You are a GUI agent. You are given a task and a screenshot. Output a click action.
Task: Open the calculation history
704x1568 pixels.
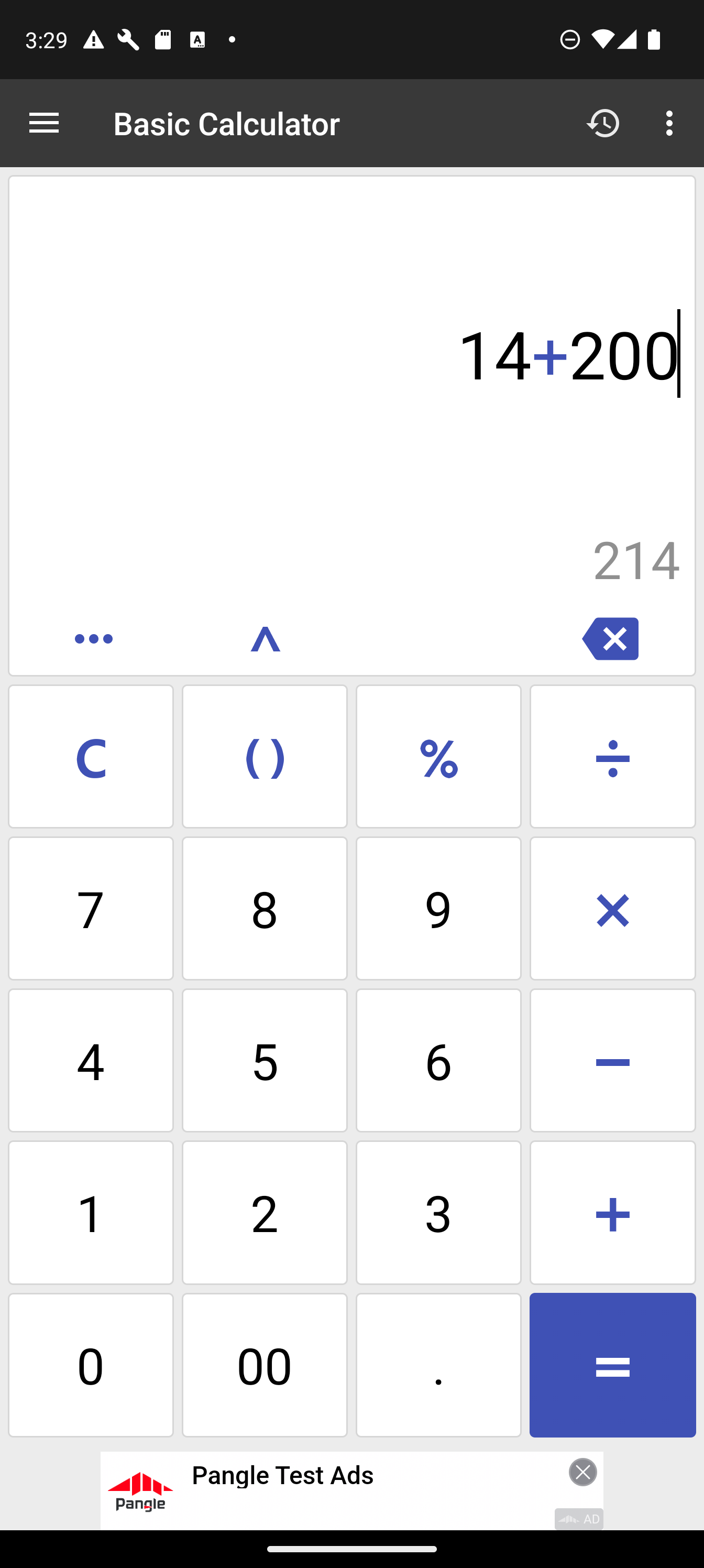603,123
